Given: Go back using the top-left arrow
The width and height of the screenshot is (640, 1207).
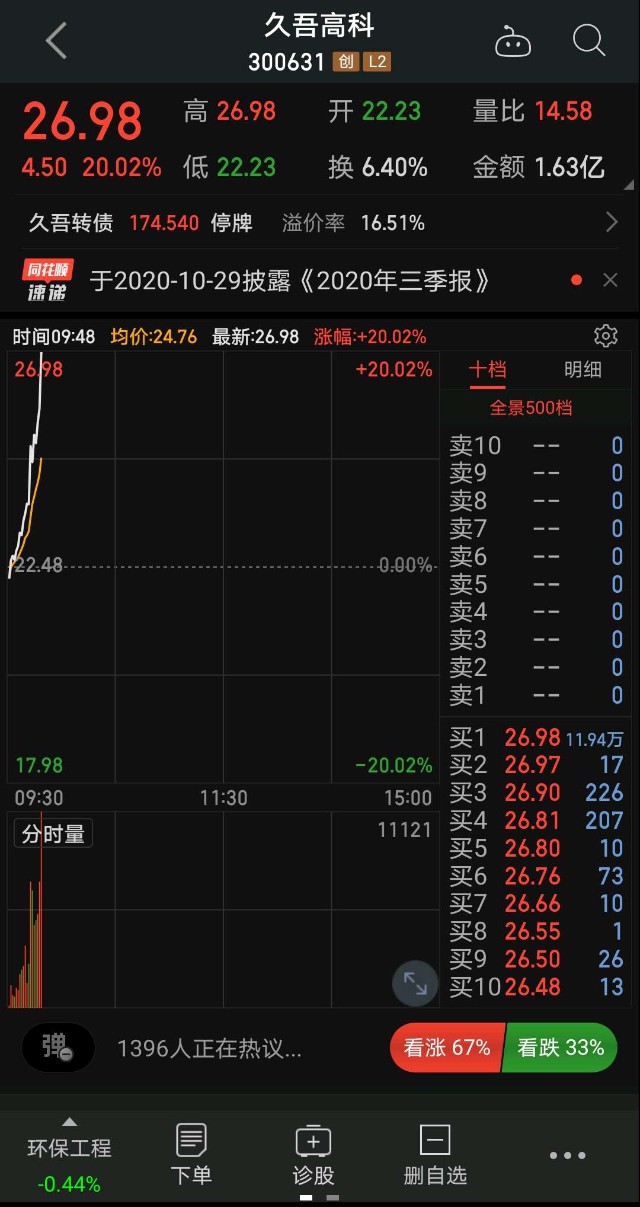Looking at the screenshot, I should pyautogui.click(x=56, y=41).
